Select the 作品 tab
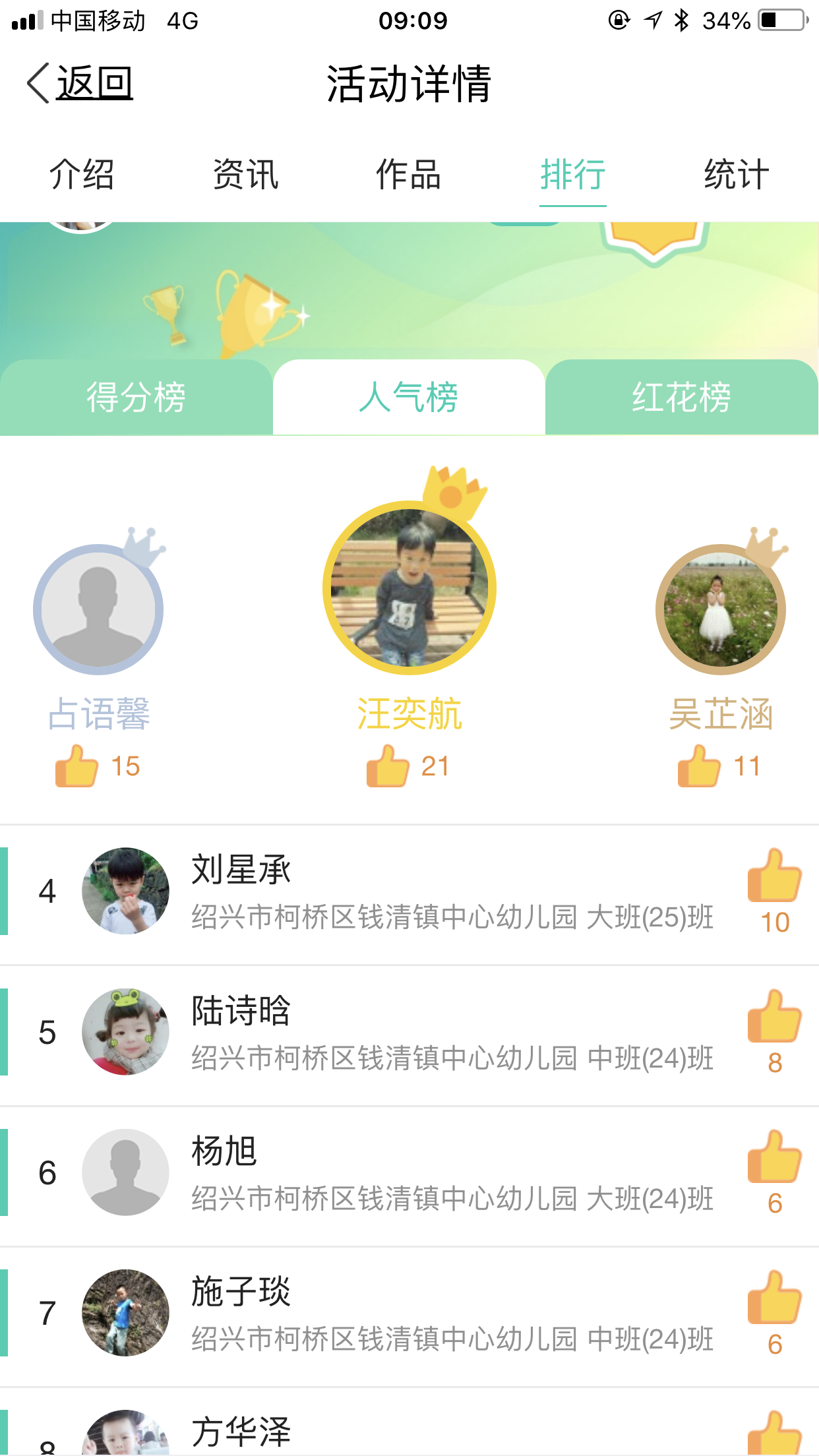The width and height of the screenshot is (819, 1456). point(409,175)
